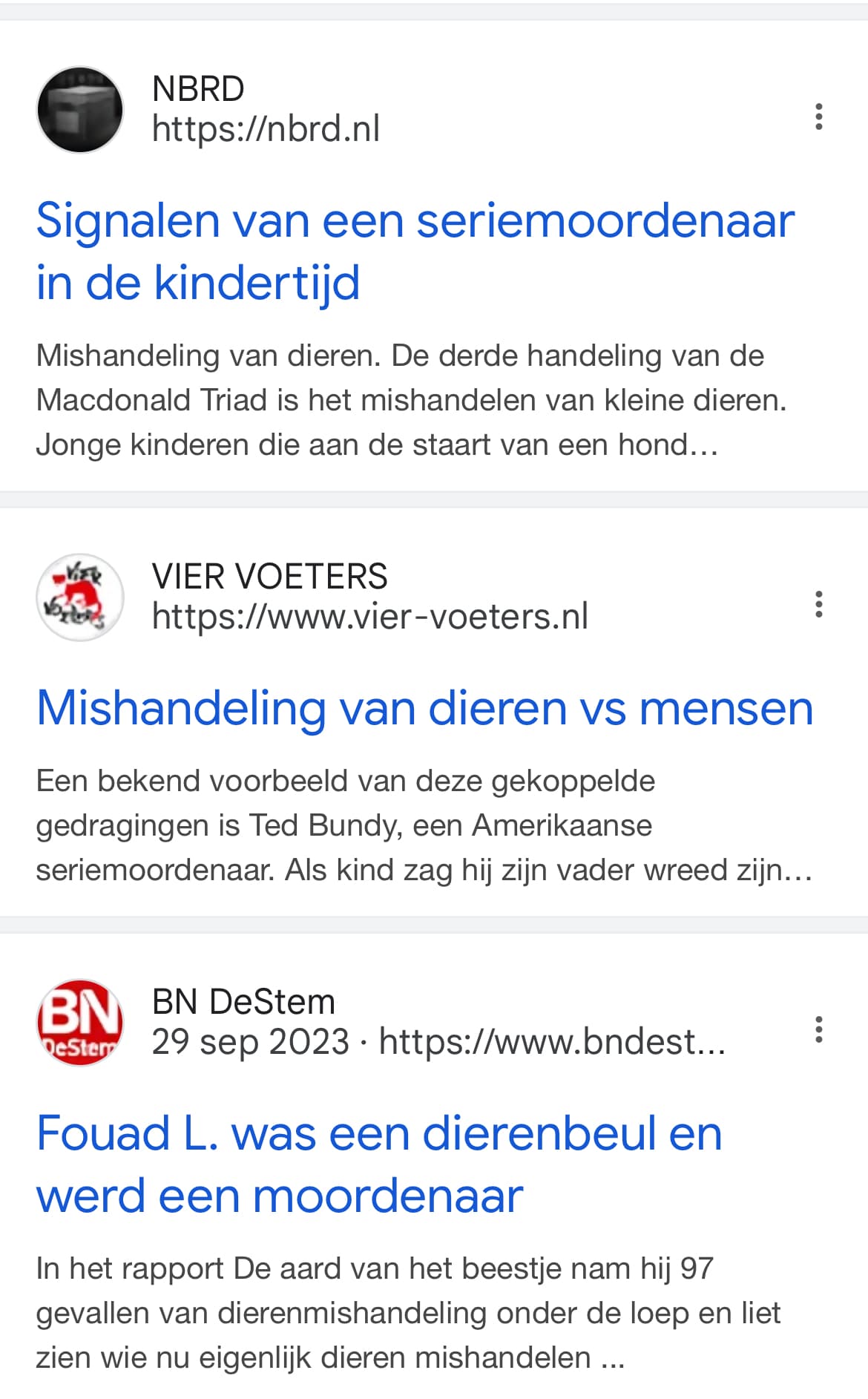Image resolution: width=868 pixels, height=1399 pixels.
Task: Visit the vier-voeters.nl site link
Action: click(x=369, y=616)
